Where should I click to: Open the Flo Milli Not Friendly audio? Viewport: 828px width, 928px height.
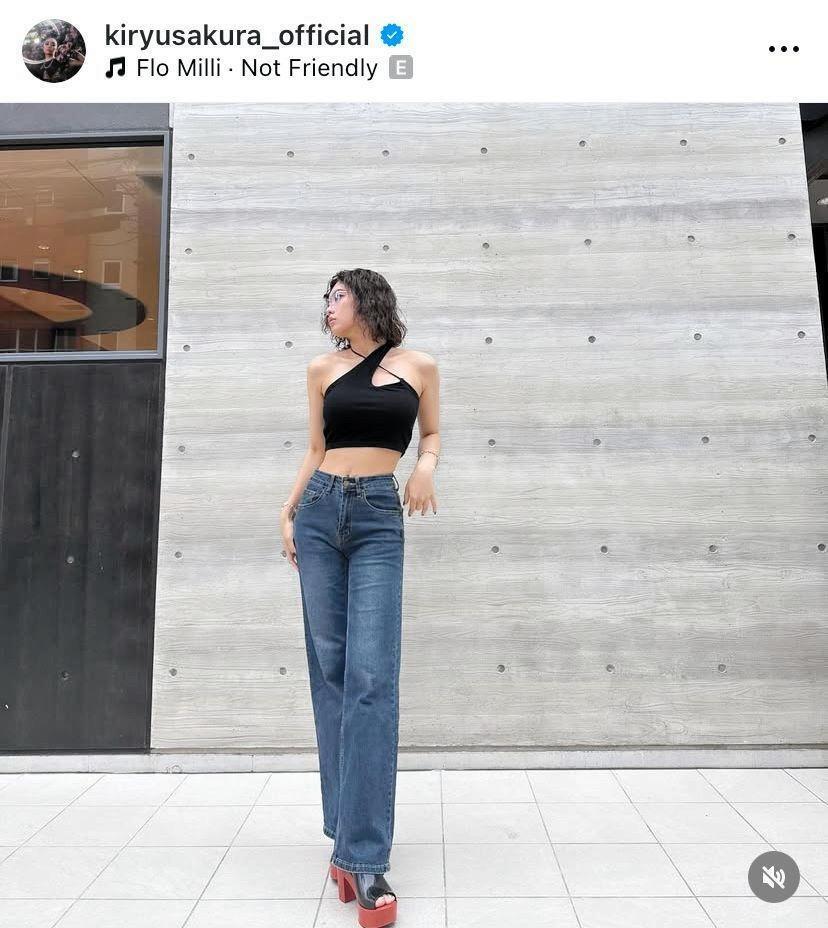click(x=257, y=68)
